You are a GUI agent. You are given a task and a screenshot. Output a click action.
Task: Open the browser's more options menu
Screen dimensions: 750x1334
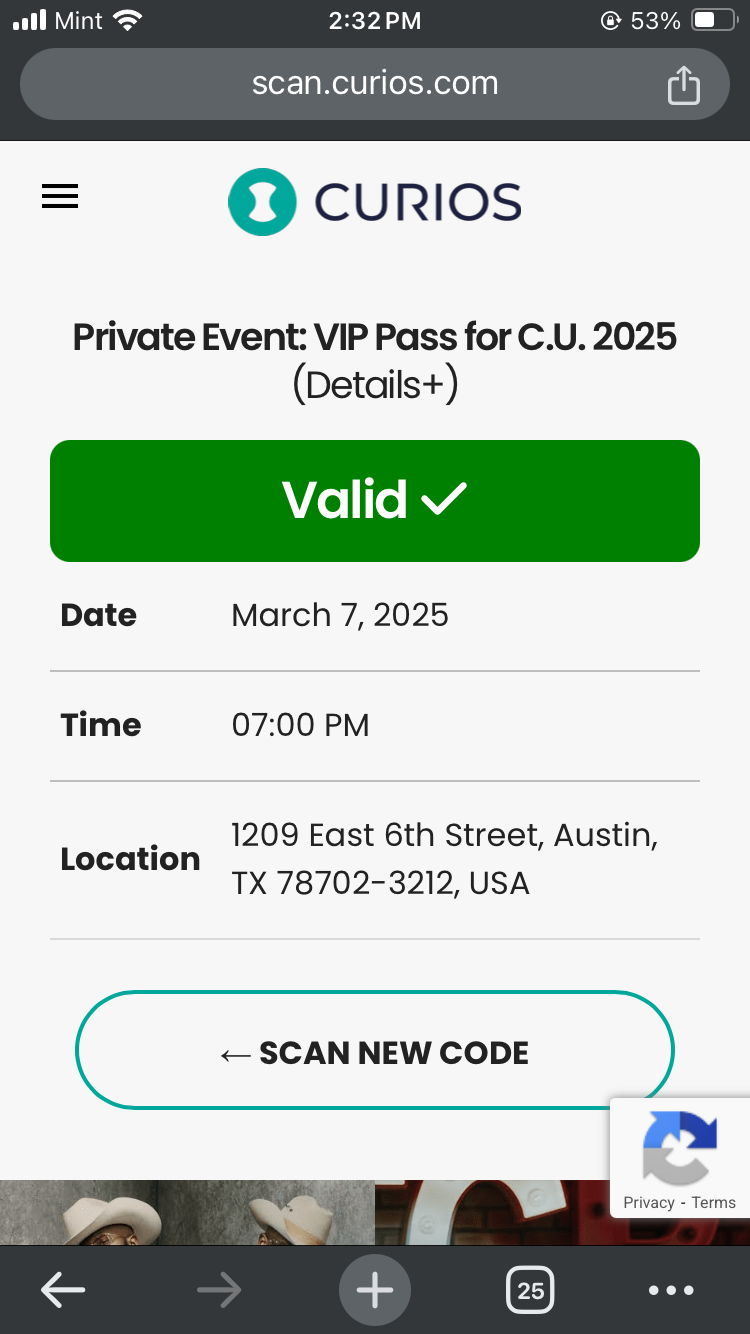(670, 1290)
